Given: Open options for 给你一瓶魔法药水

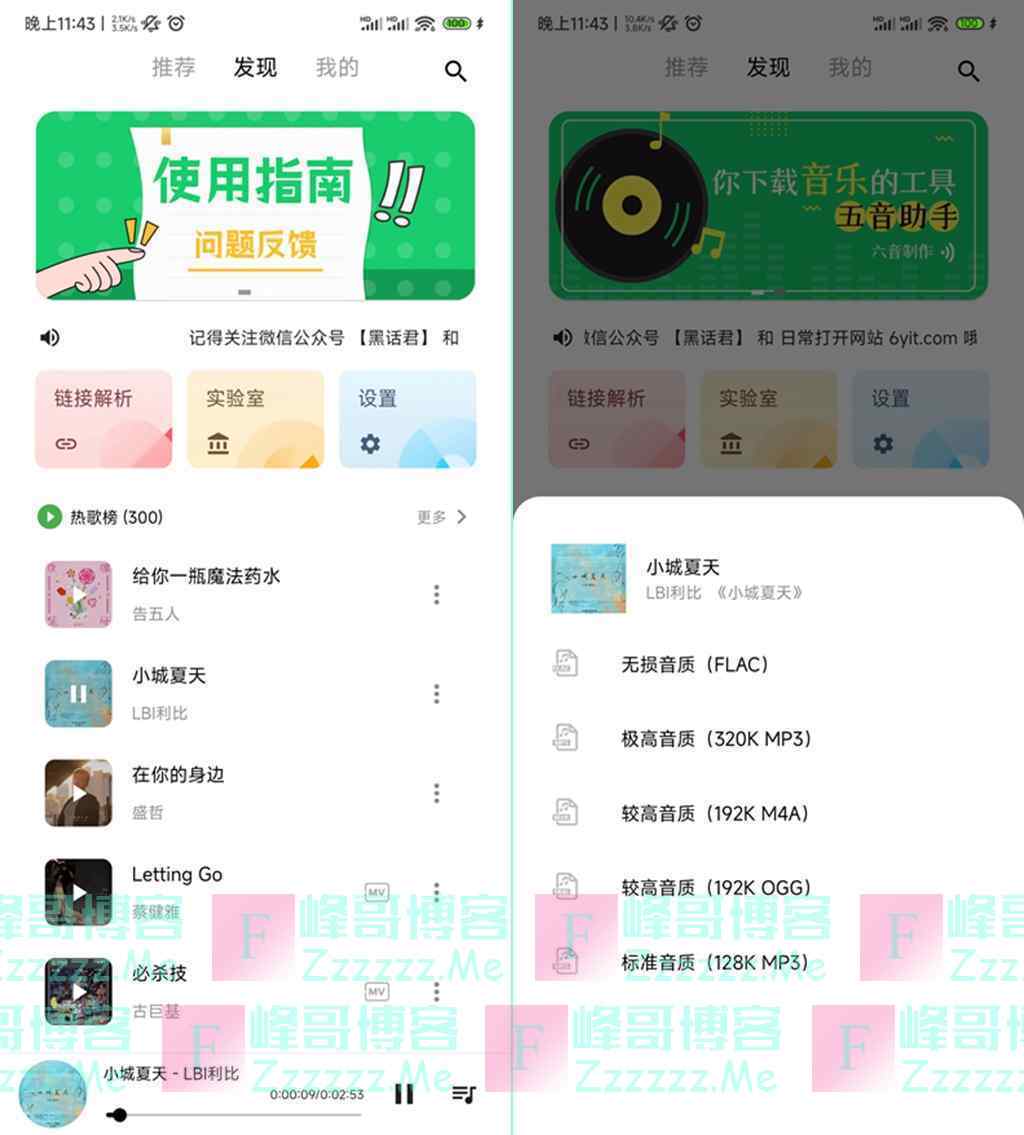Looking at the screenshot, I should click(x=436, y=595).
